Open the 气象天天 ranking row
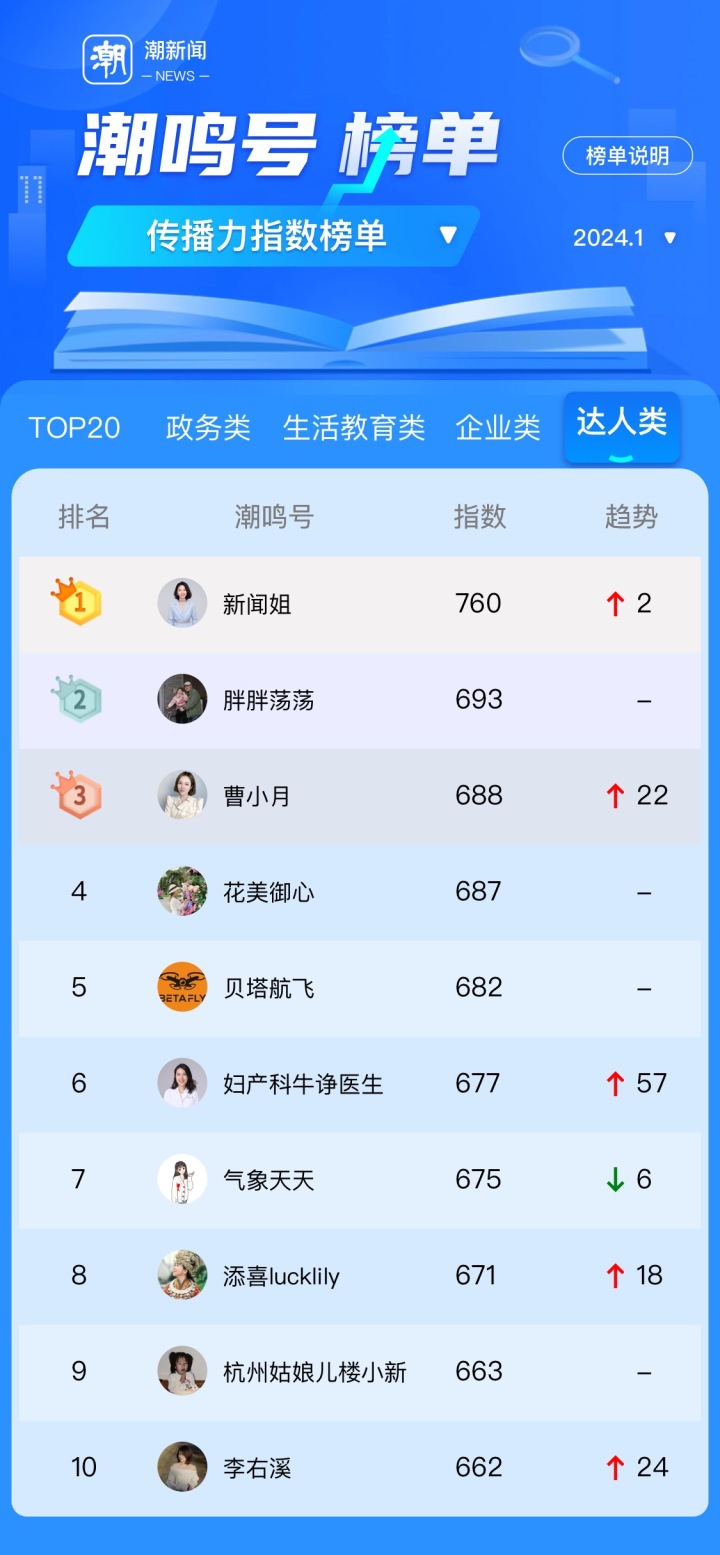This screenshot has width=720, height=1555. pos(359,1180)
